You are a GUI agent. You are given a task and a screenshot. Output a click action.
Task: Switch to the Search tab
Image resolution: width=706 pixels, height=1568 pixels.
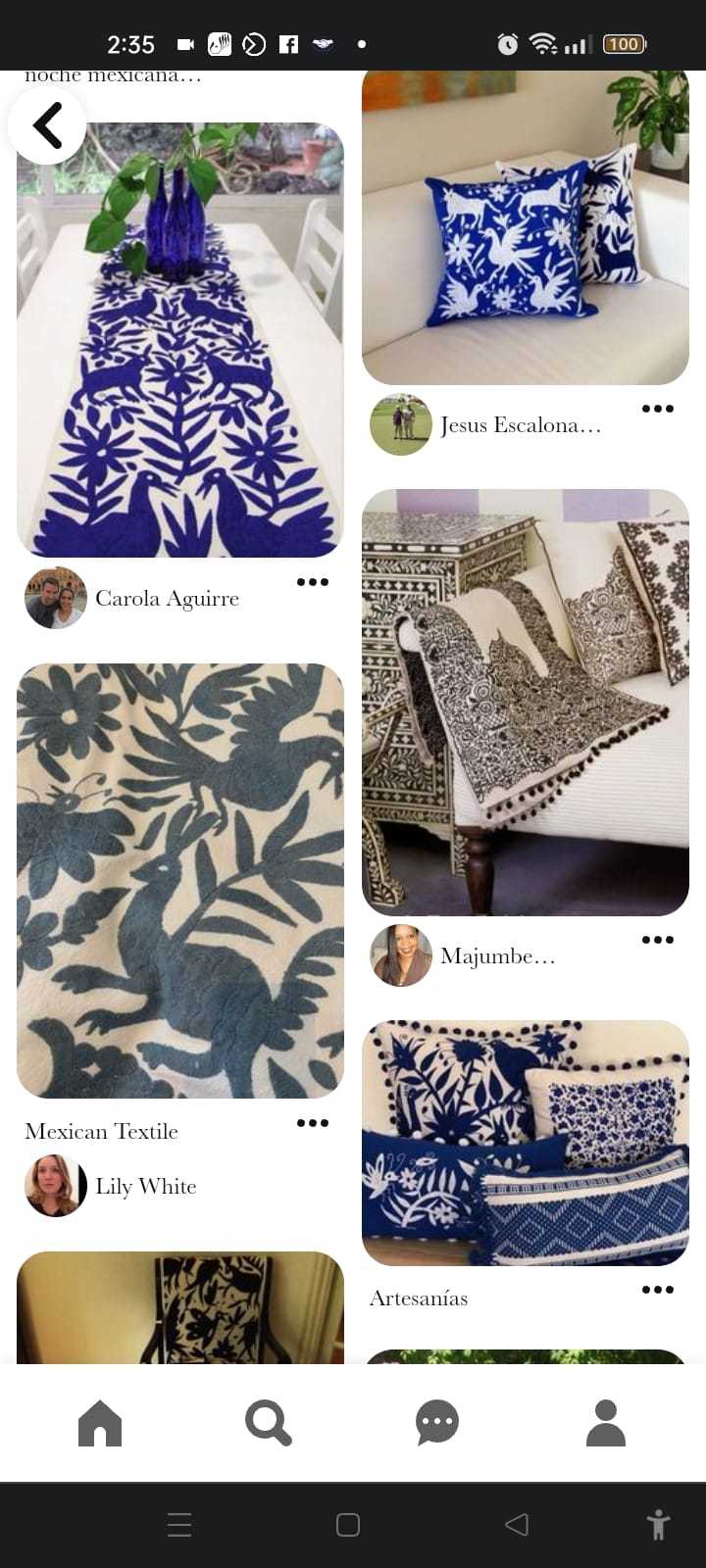click(269, 1423)
